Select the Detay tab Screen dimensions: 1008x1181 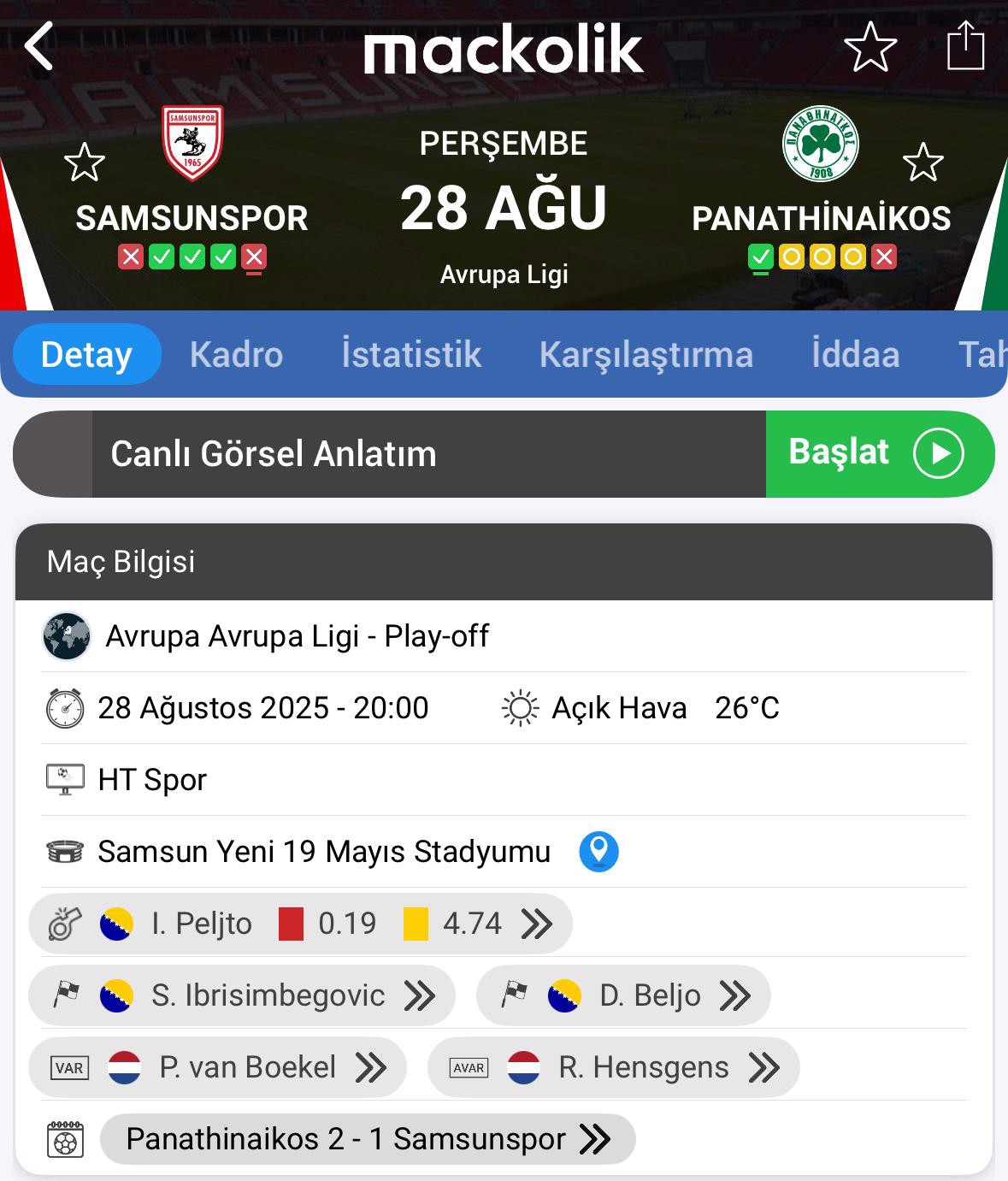(86, 354)
